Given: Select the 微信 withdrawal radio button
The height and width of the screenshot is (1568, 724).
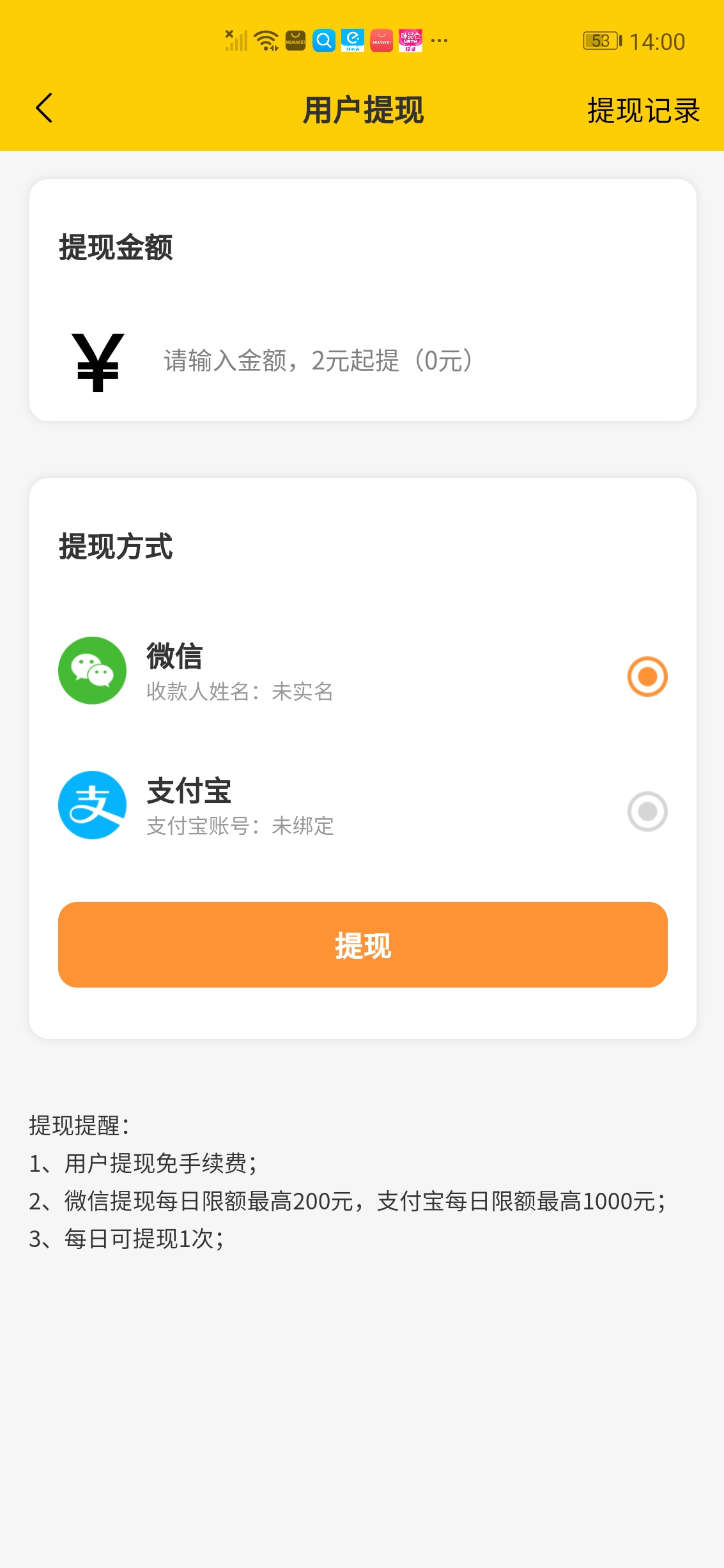Looking at the screenshot, I should (x=647, y=675).
